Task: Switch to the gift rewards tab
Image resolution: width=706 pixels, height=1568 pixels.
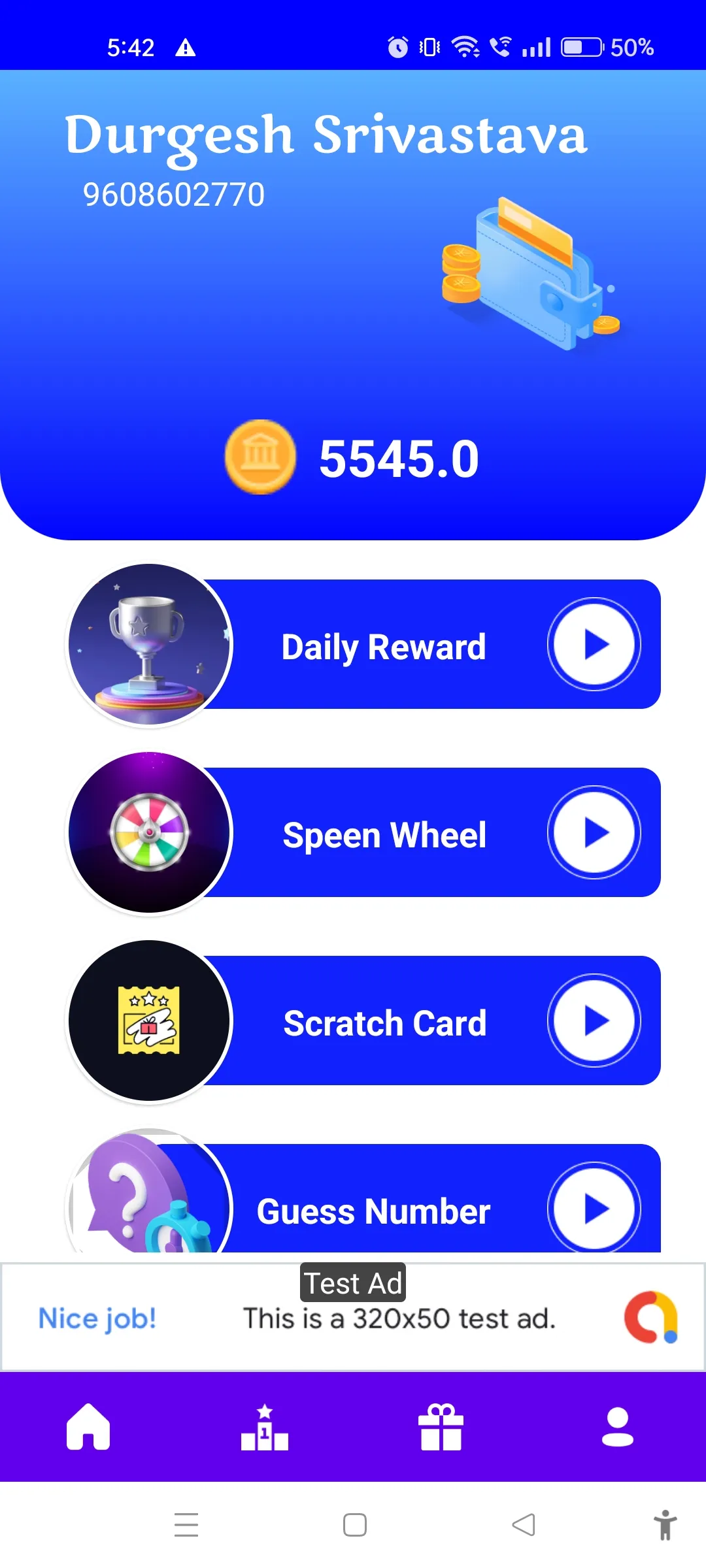Action: click(x=441, y=1427)
